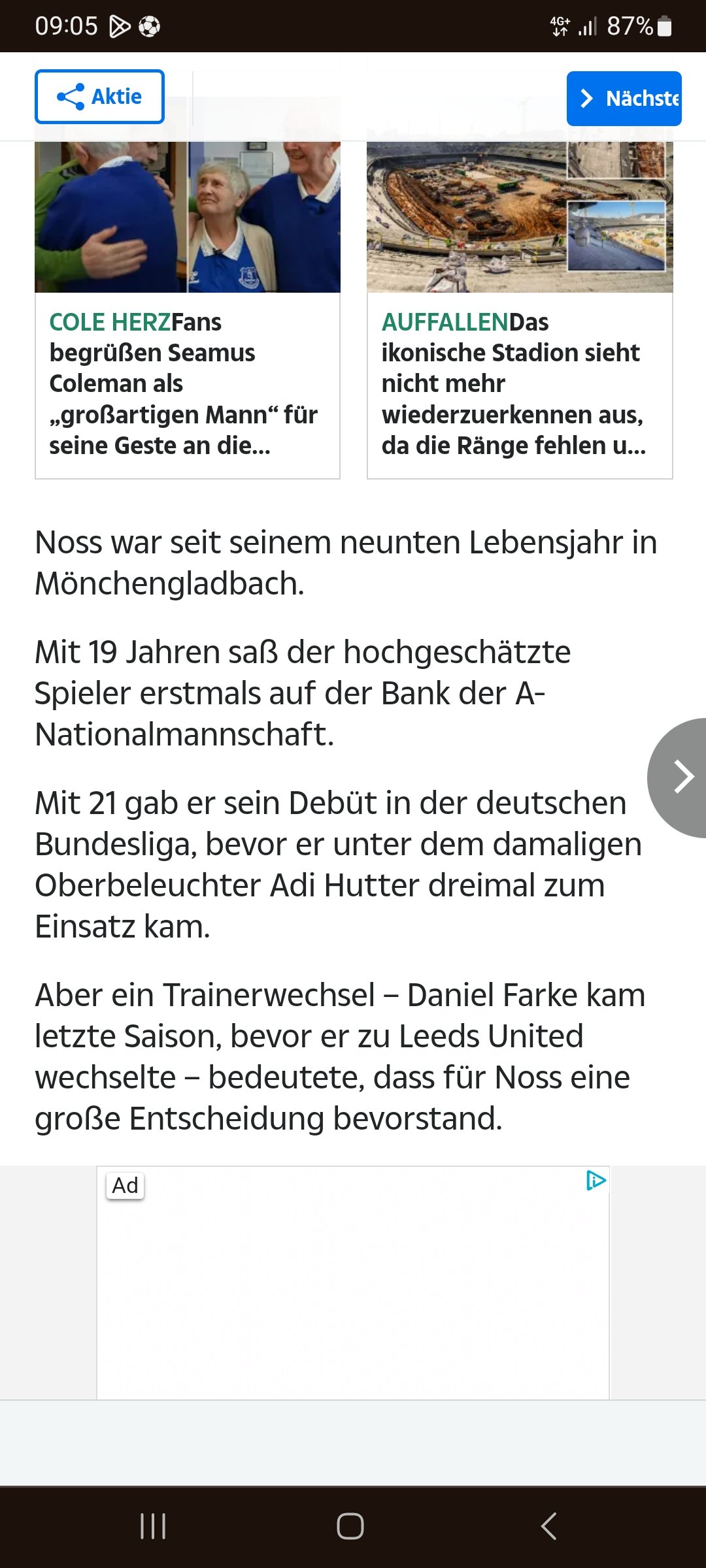Tap the Aktie share button

[x=99, y=97]
